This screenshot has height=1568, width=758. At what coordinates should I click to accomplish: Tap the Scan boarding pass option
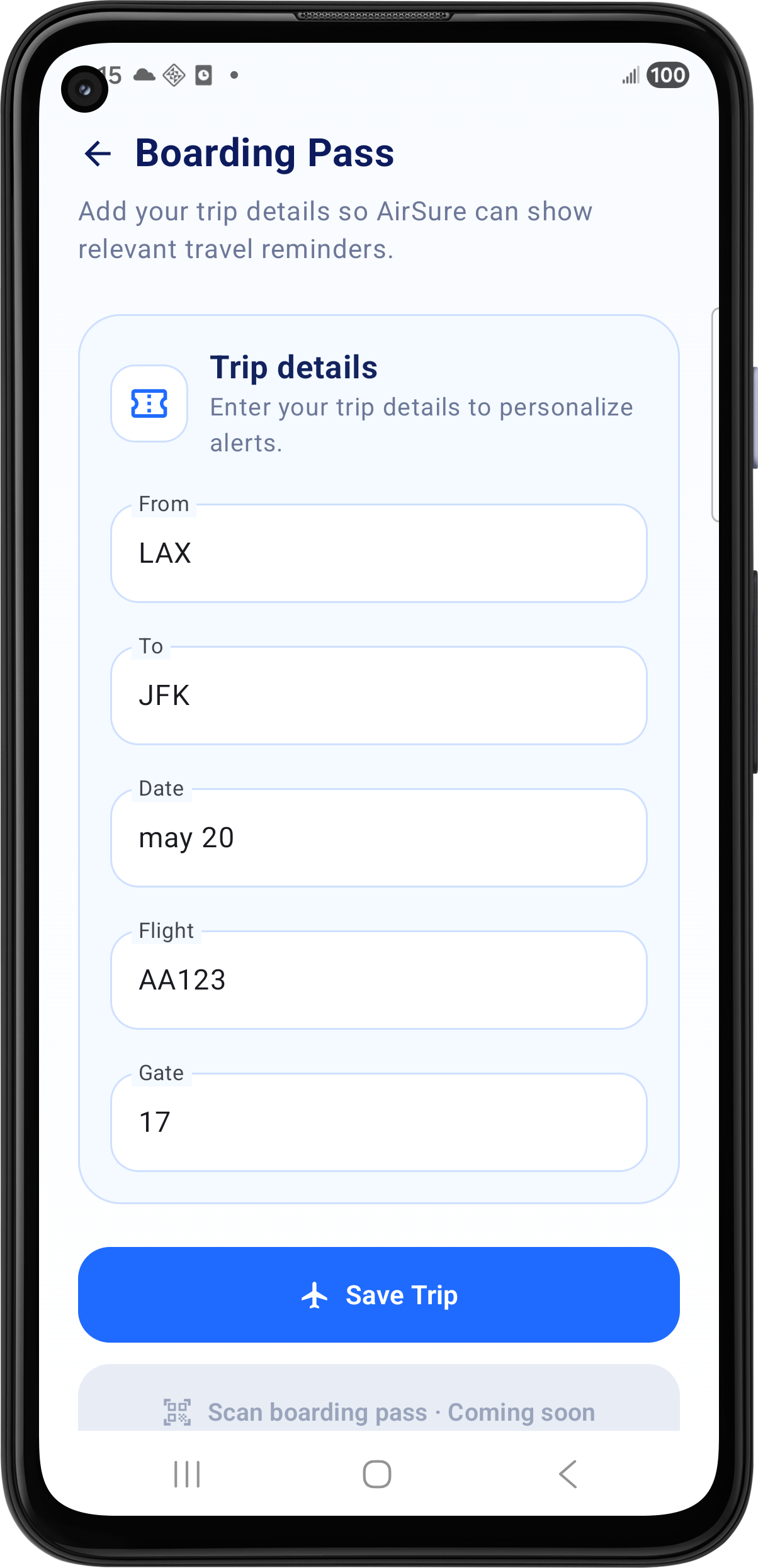click(x=379, y=1399)
